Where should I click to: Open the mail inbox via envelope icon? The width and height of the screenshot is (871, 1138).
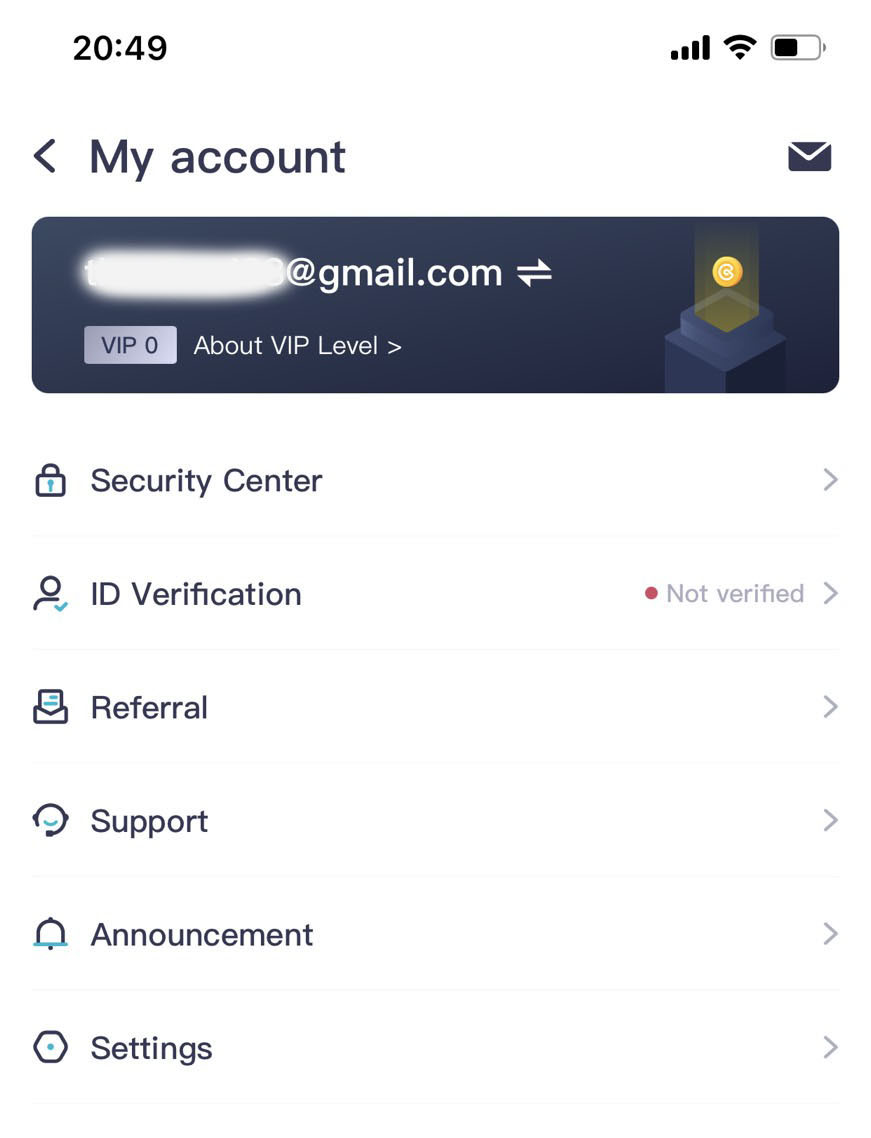(810, 156)
